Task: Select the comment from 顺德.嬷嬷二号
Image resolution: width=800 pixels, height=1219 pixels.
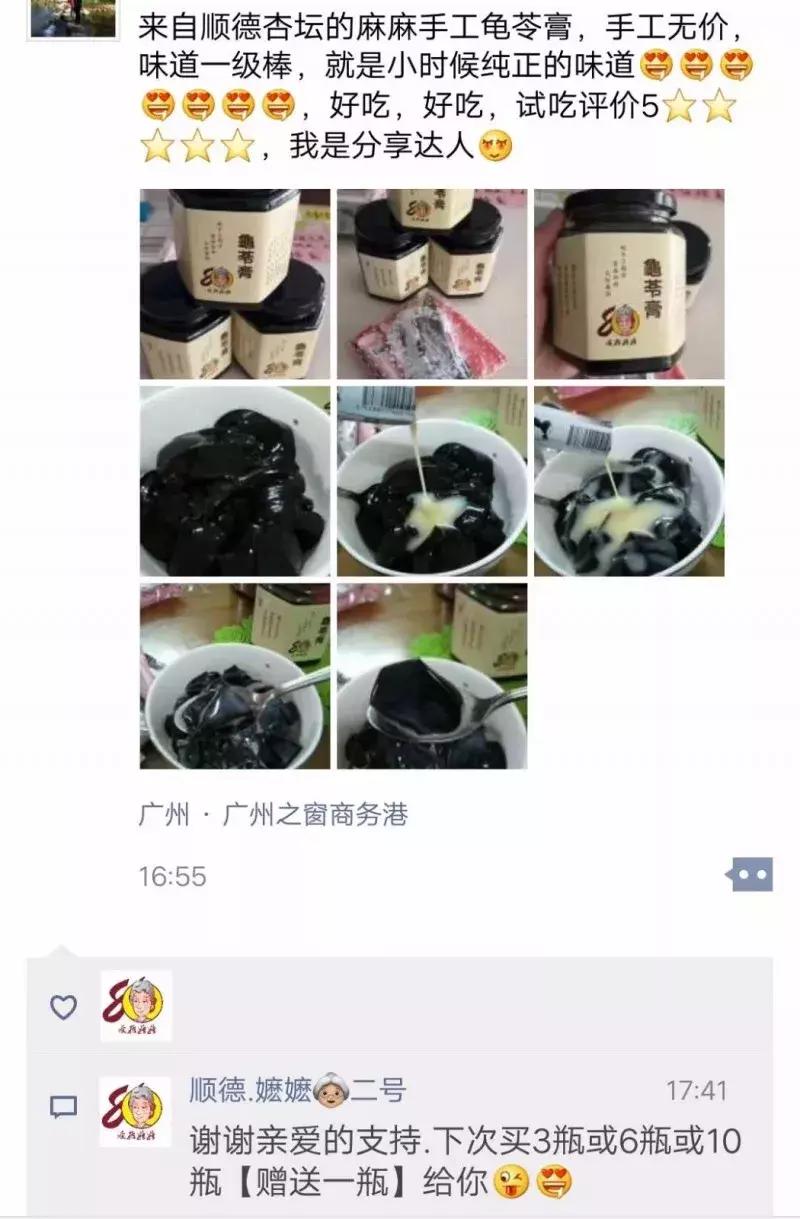Action: [x=400, y=1155]
